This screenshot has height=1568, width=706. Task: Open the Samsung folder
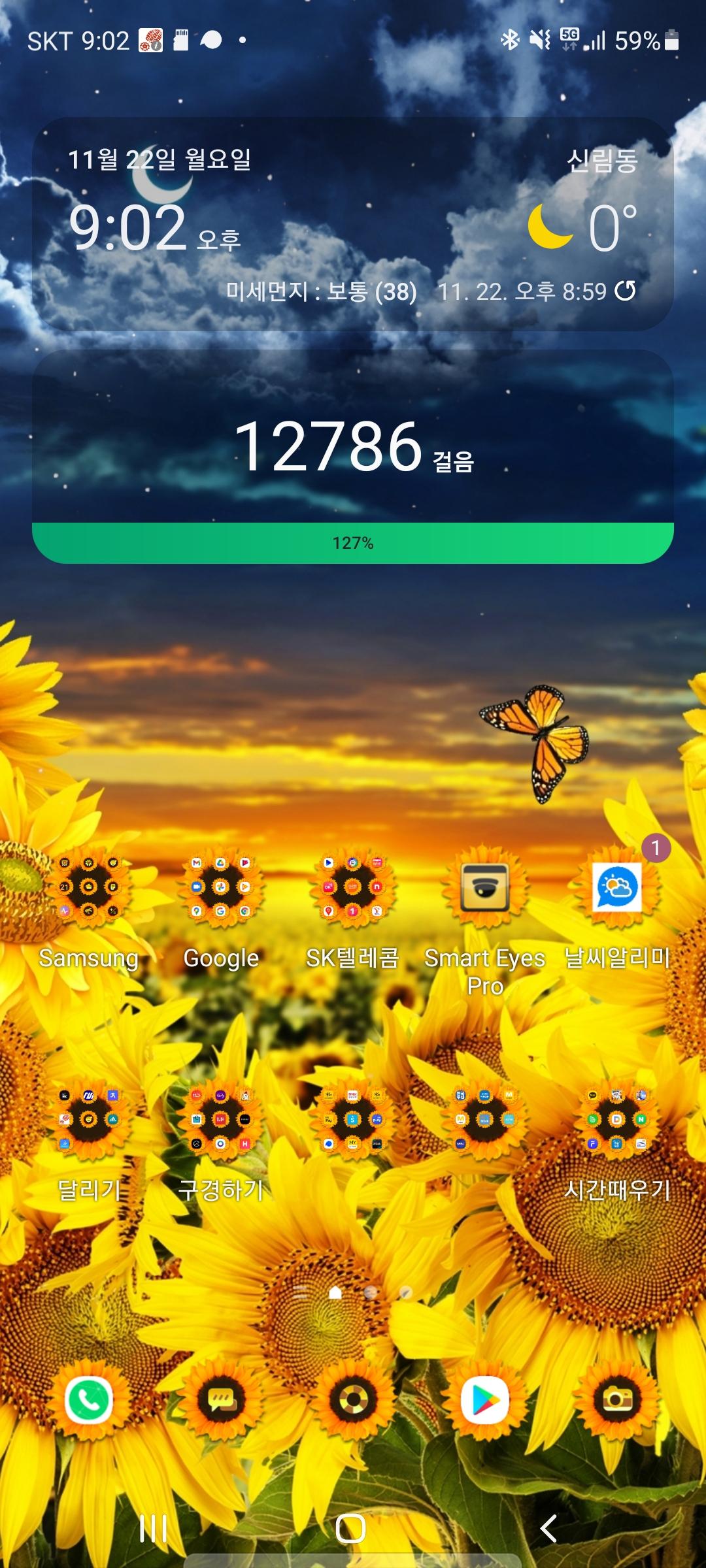[x=89, y=887]
